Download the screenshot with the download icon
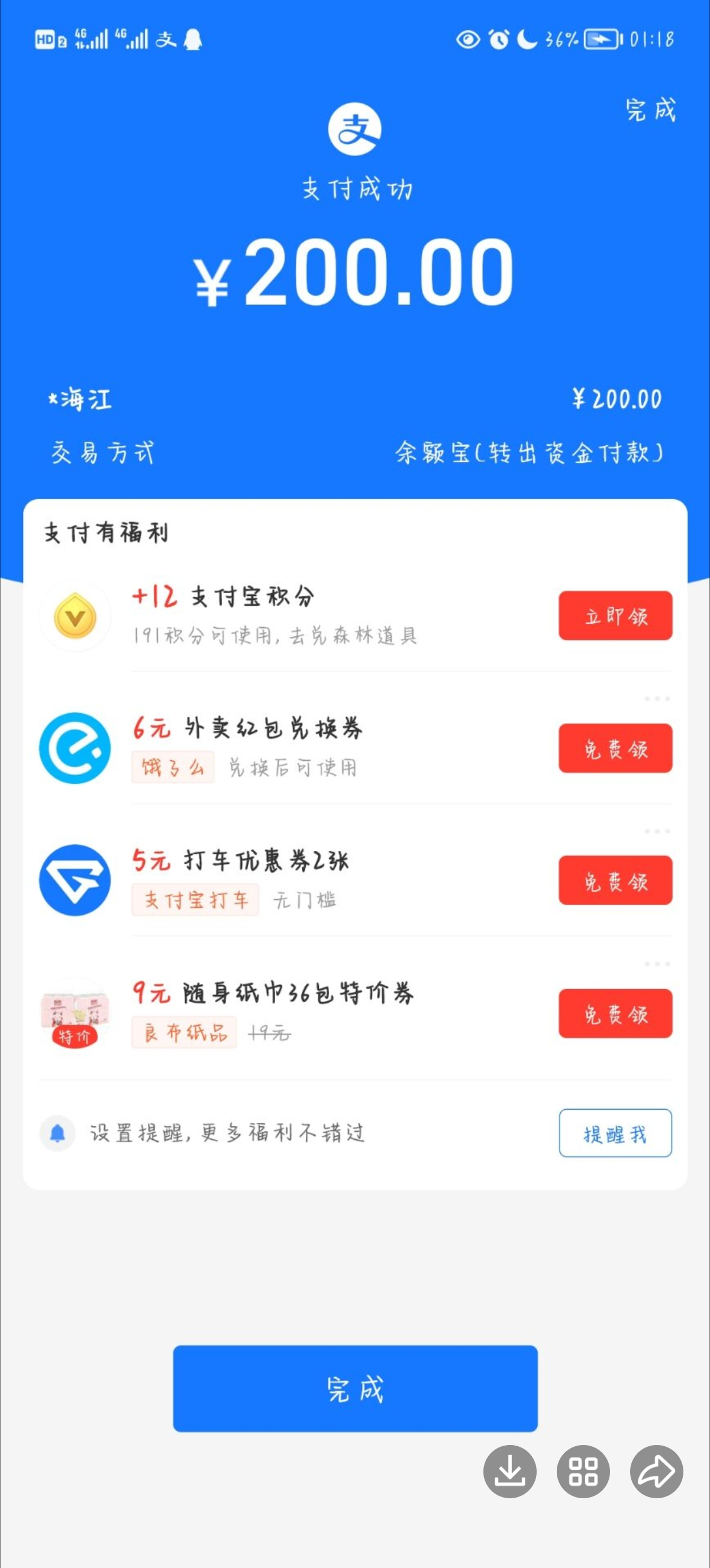The image size is (710, 1568). coord(509,1471)
